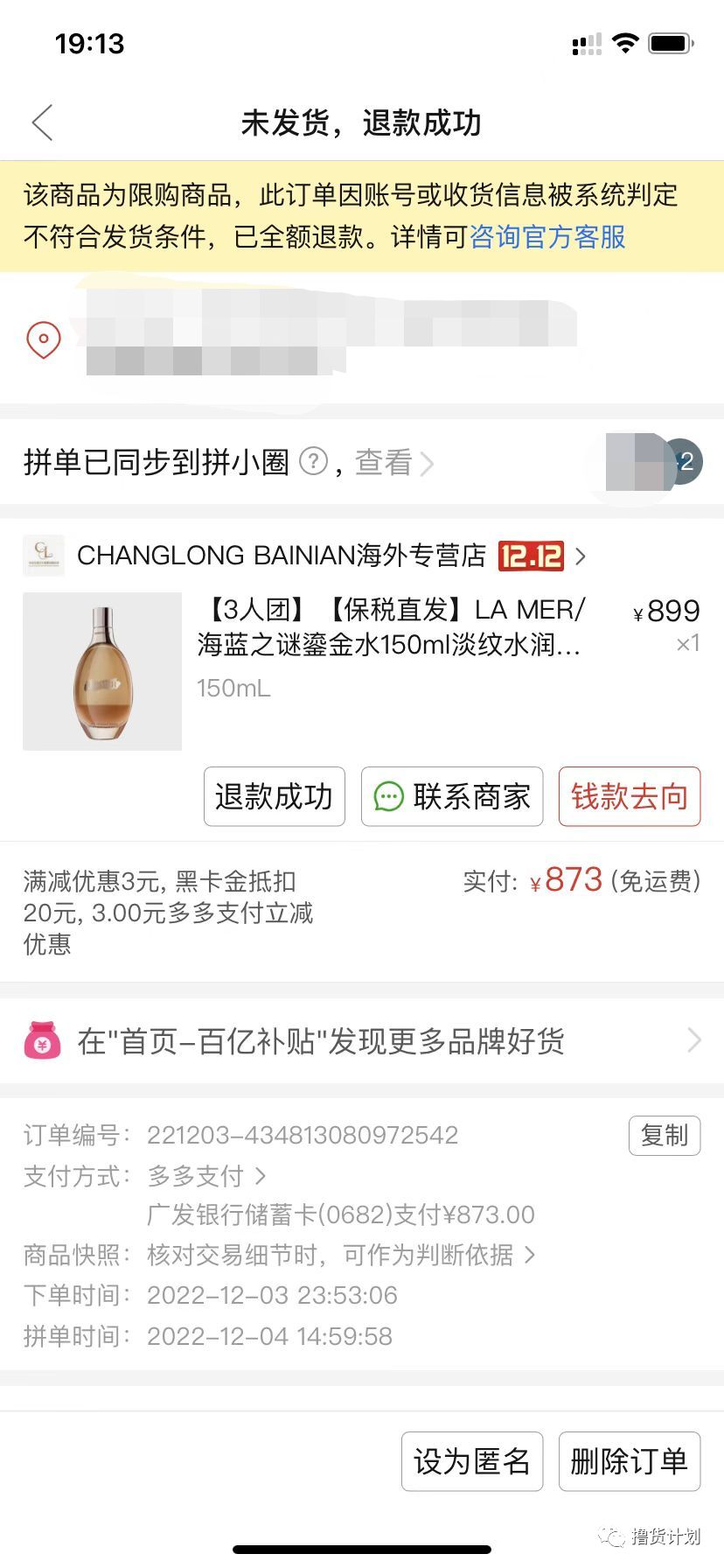Expand the store CHANGLONG BAINIAN arrow
This screenshot has height=1568, width=724.
tap(581, 556)
